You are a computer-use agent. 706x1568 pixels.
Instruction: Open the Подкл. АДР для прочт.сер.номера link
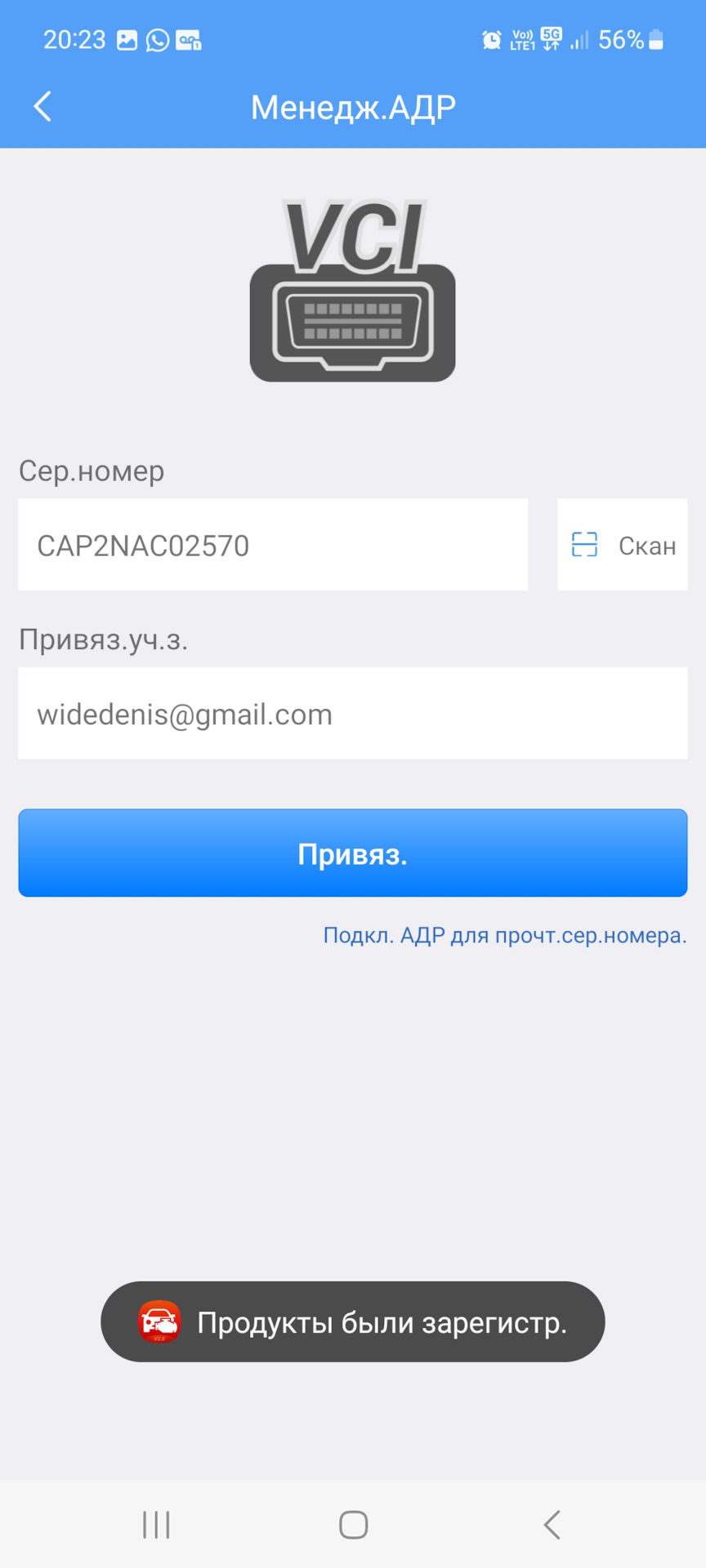tap(504, 935)
